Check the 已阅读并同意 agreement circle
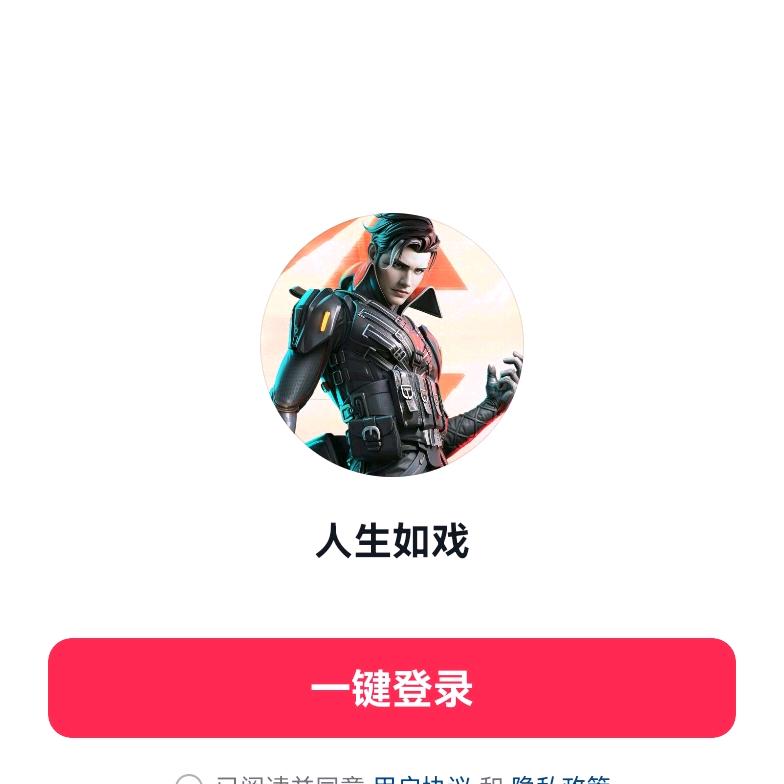Screen dimensions: 784x784 pos(189,781)
